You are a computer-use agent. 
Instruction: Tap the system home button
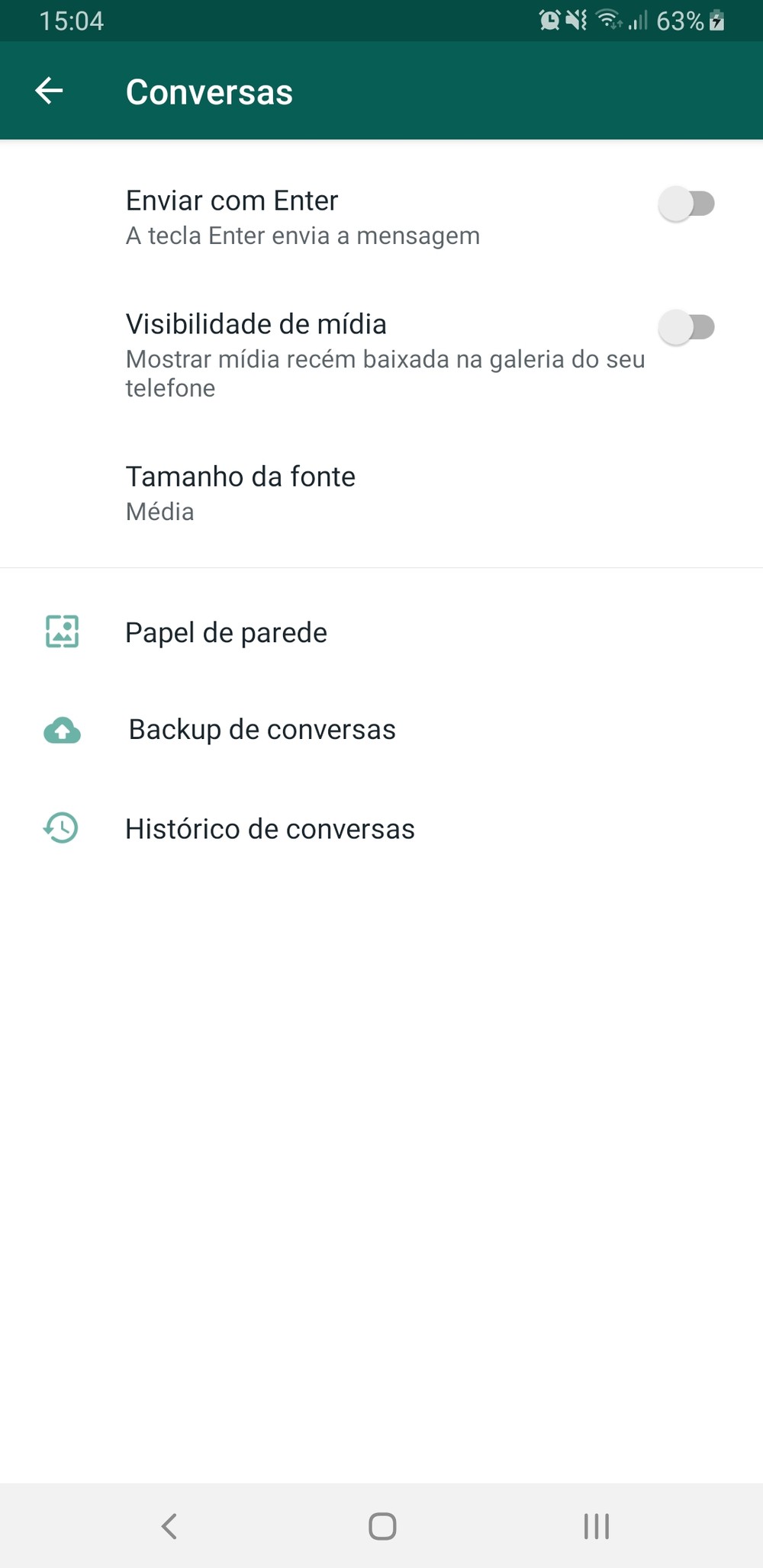[x=382, y=1526]
